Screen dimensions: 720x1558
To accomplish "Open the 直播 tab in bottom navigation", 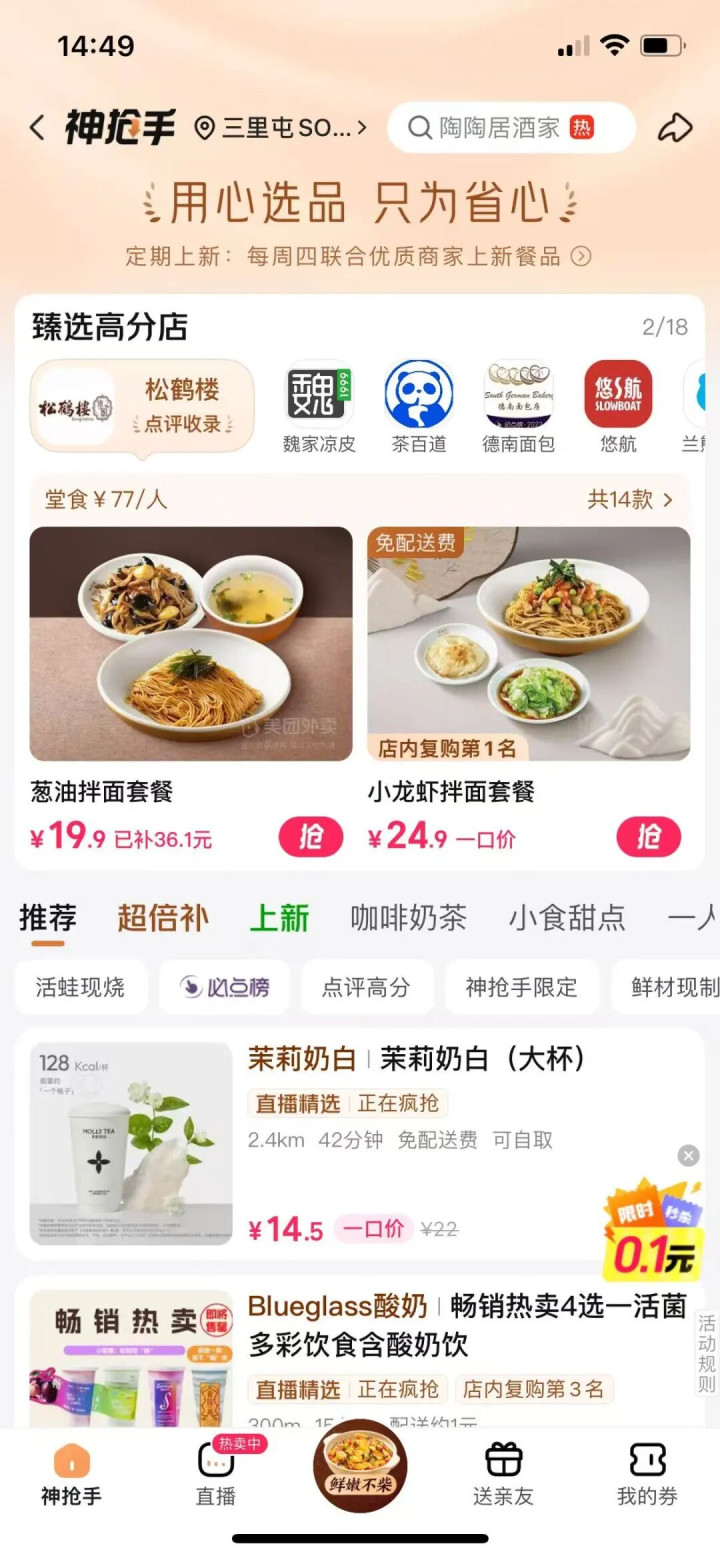I will [x=216, y=1474].
